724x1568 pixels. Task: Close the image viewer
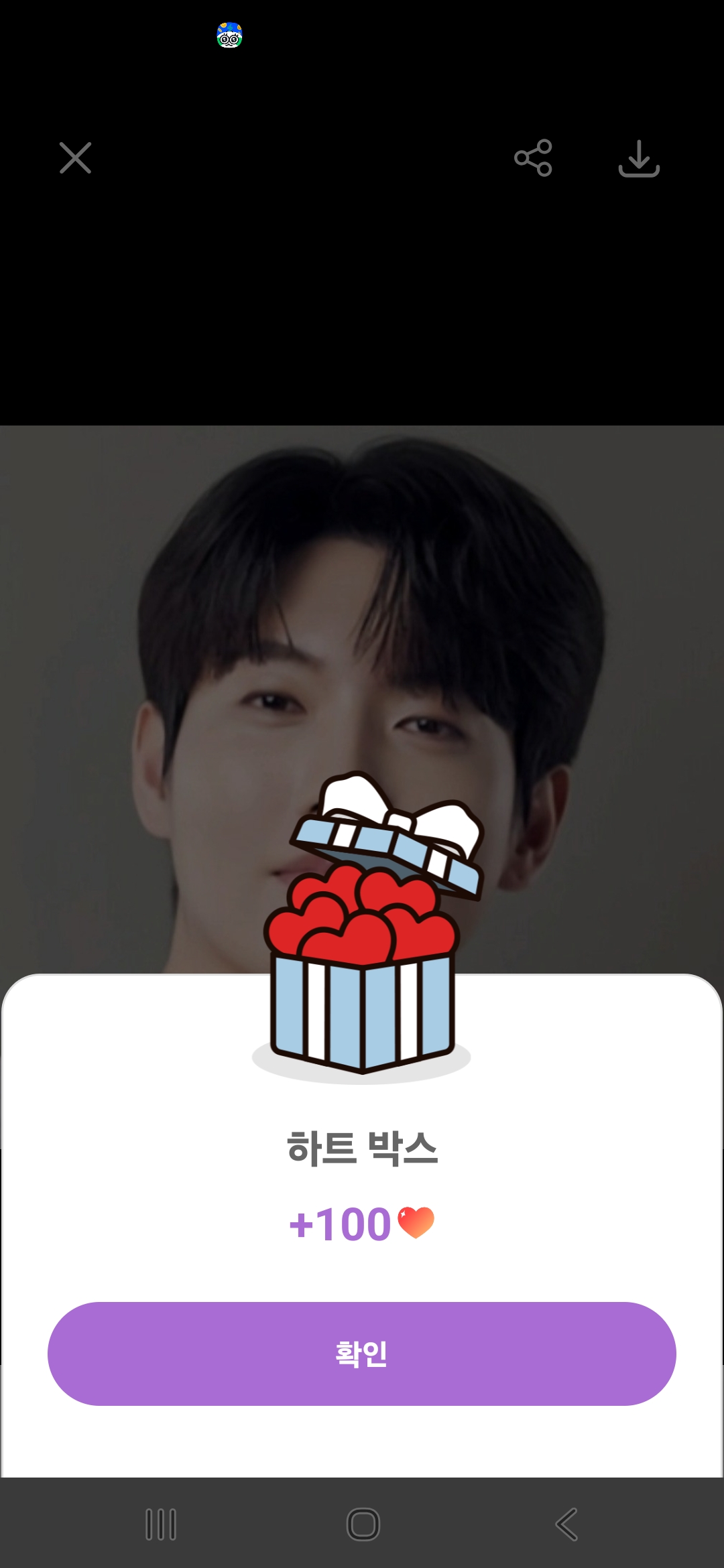[x=75, y=158]
